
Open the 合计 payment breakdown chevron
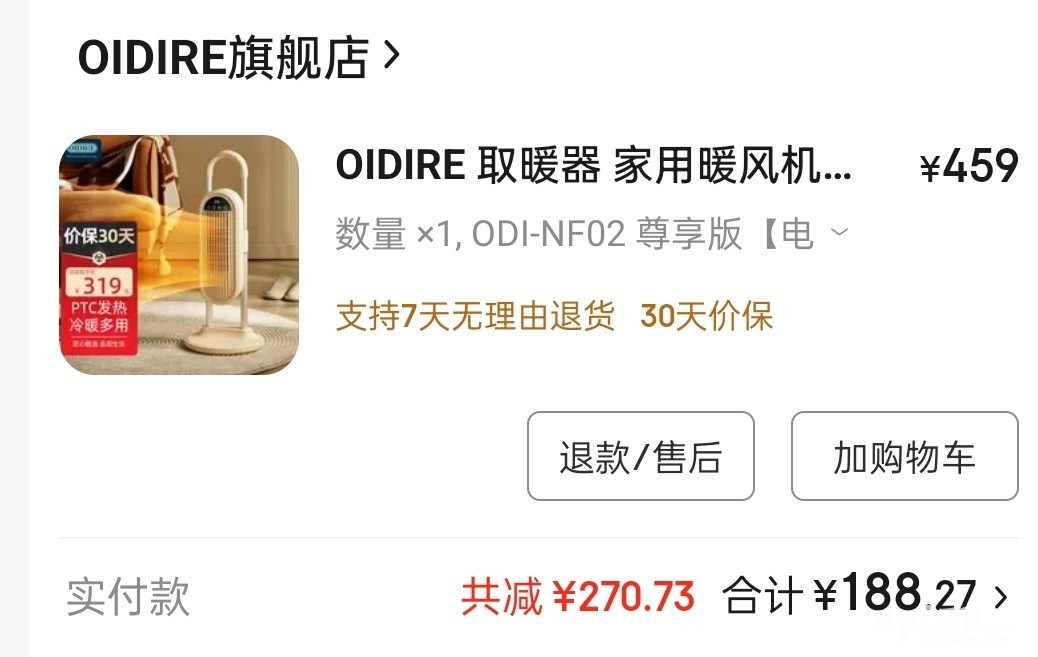click(x=1001, y=597)
